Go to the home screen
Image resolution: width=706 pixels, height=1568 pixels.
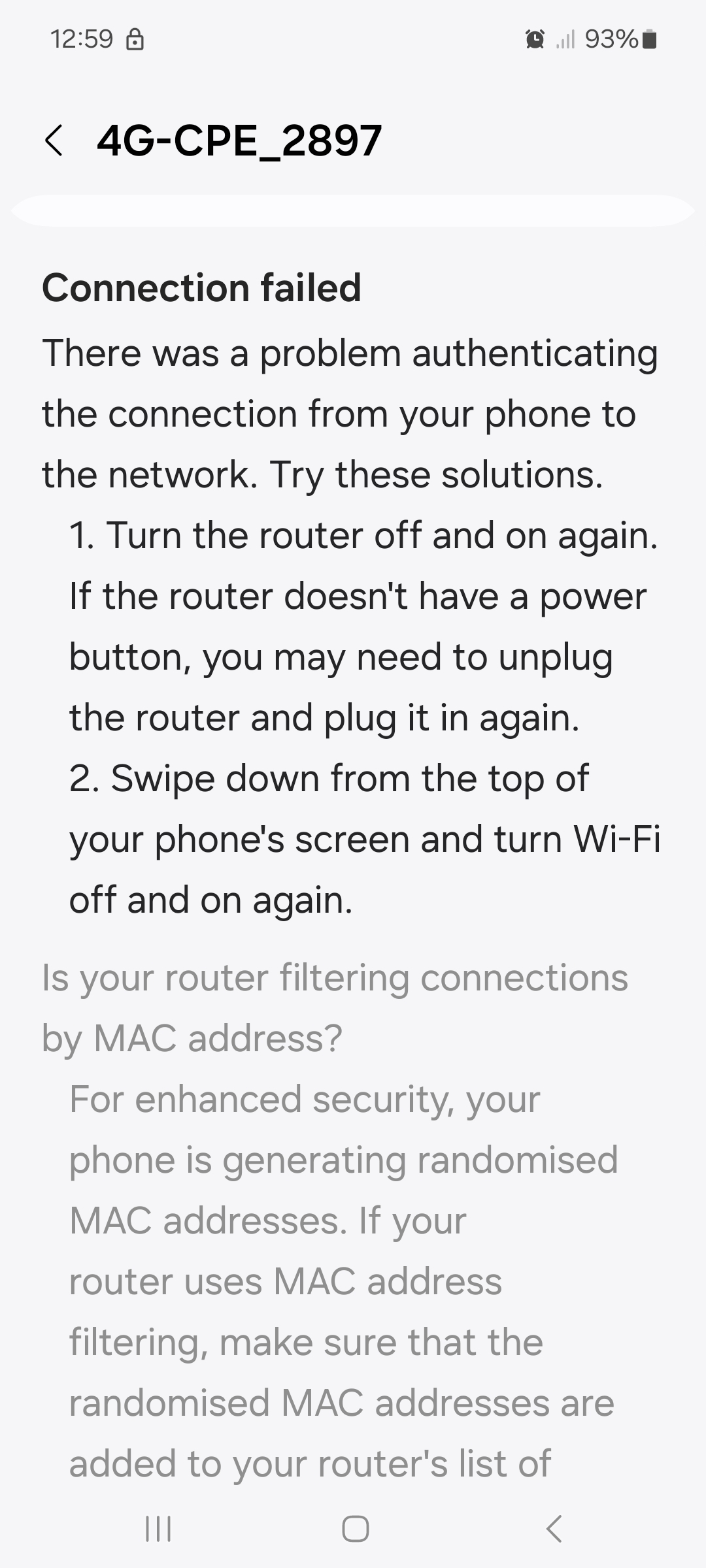355,1529
